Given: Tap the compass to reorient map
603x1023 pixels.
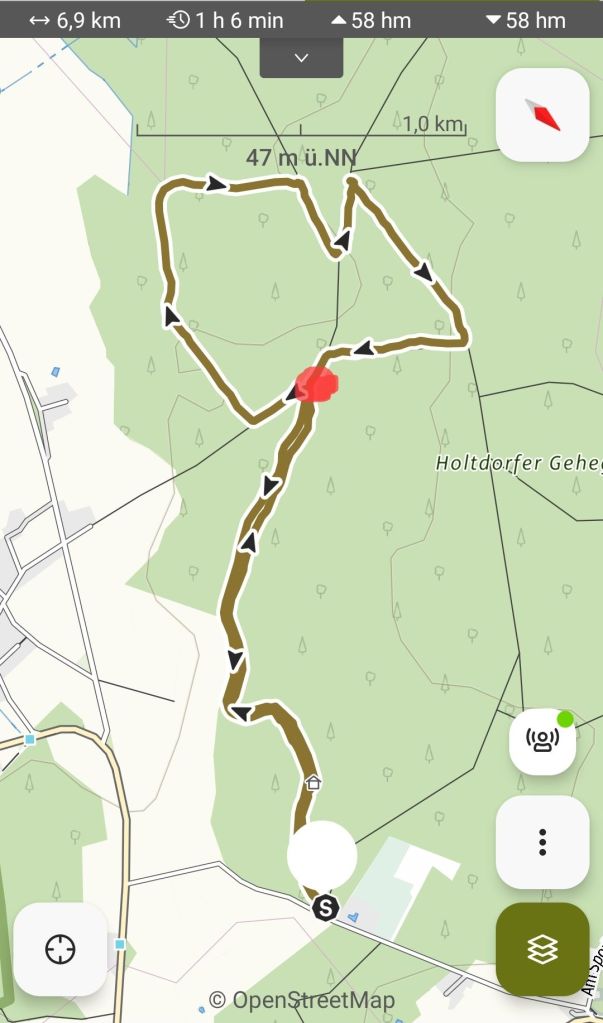Looking at the screenshot, I should pyautogui.click(x=542, y=115).
